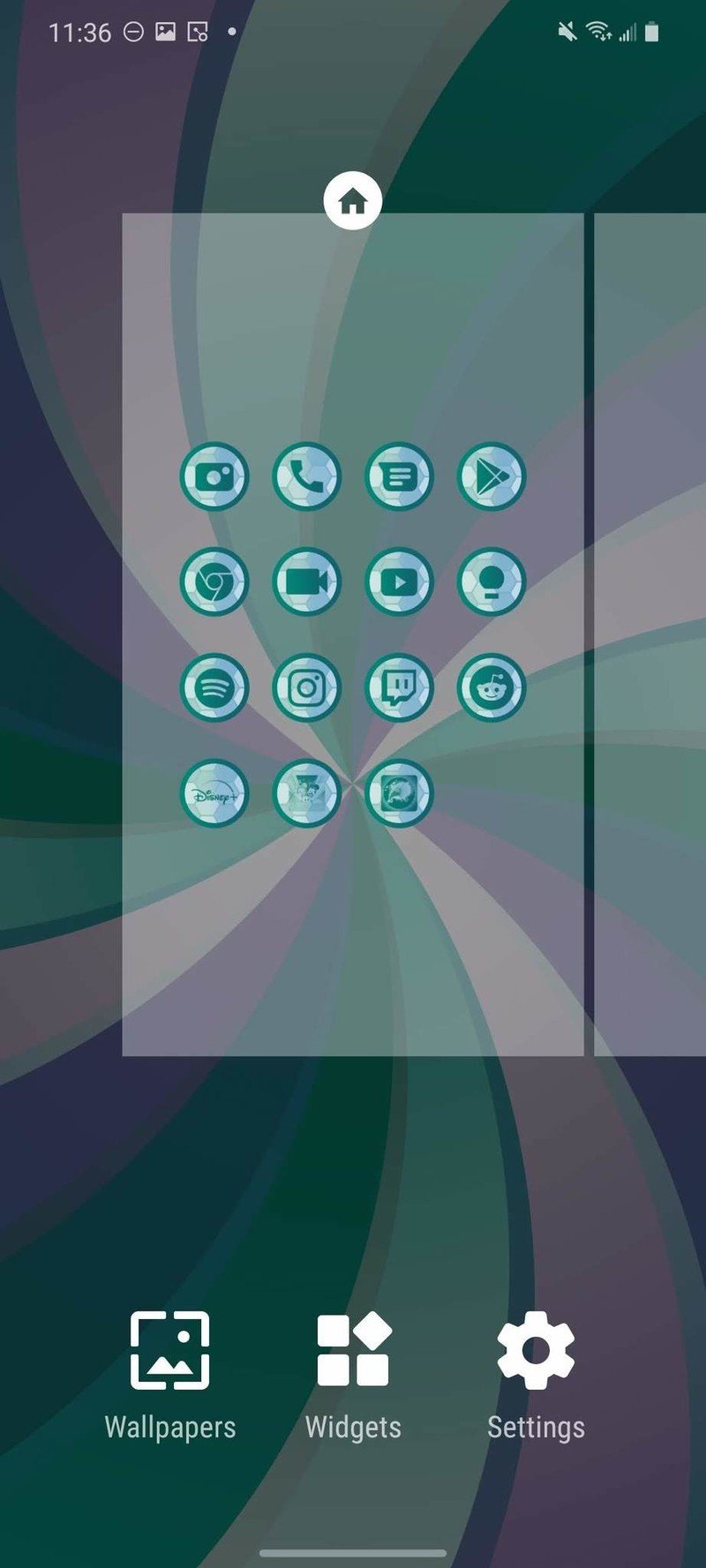Open home screen Settings
The width and height of the screenshot is (706, 1568).
pos(536,1375)
